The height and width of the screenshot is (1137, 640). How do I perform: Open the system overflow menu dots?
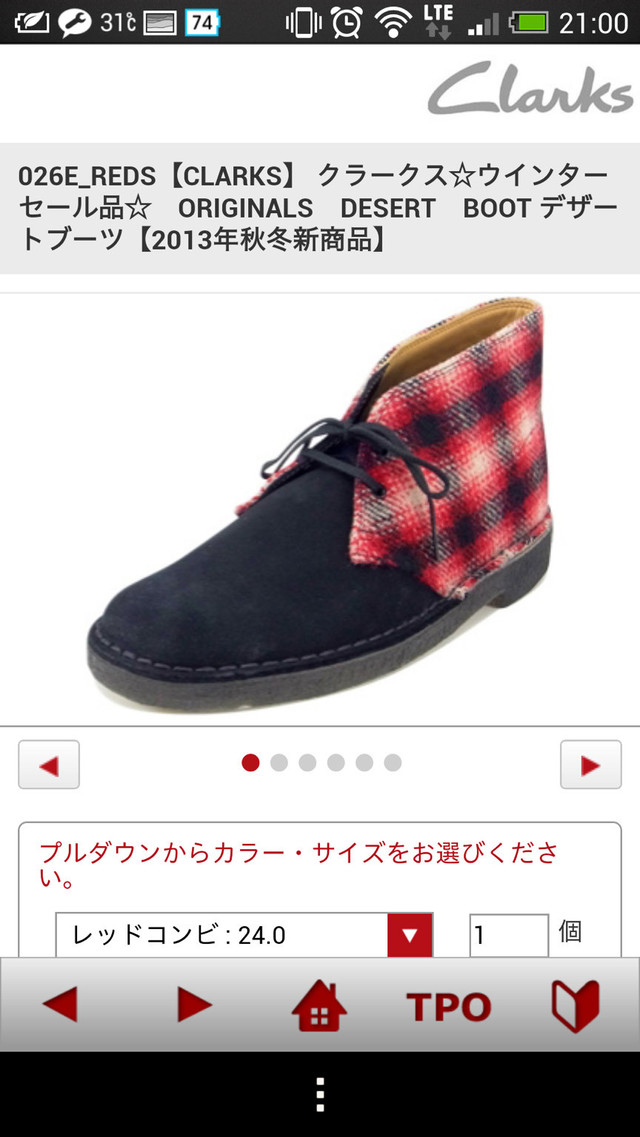pyautogui.click(x=320, y=1095)
